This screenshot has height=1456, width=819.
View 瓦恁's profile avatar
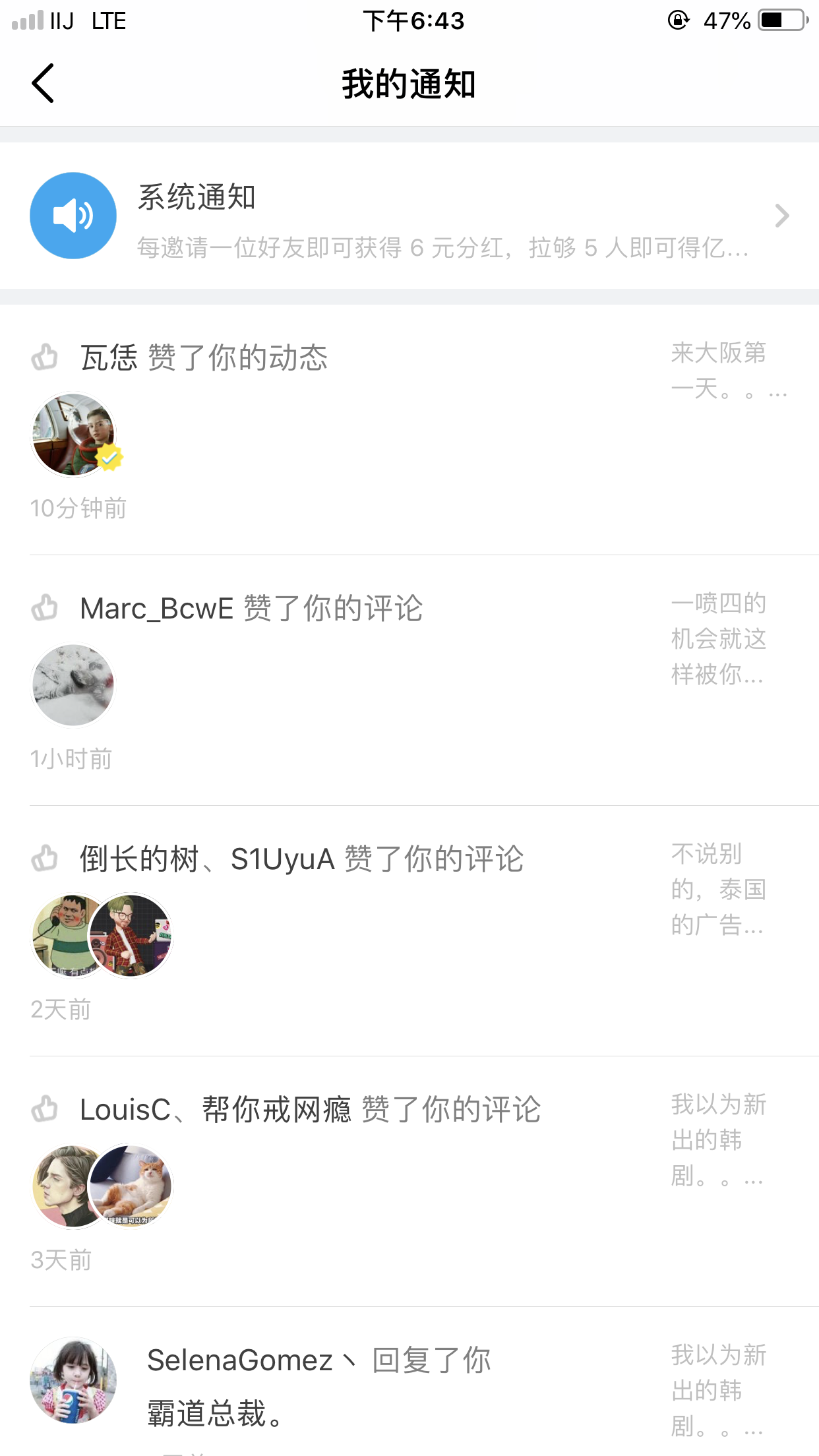click(73, 434)
